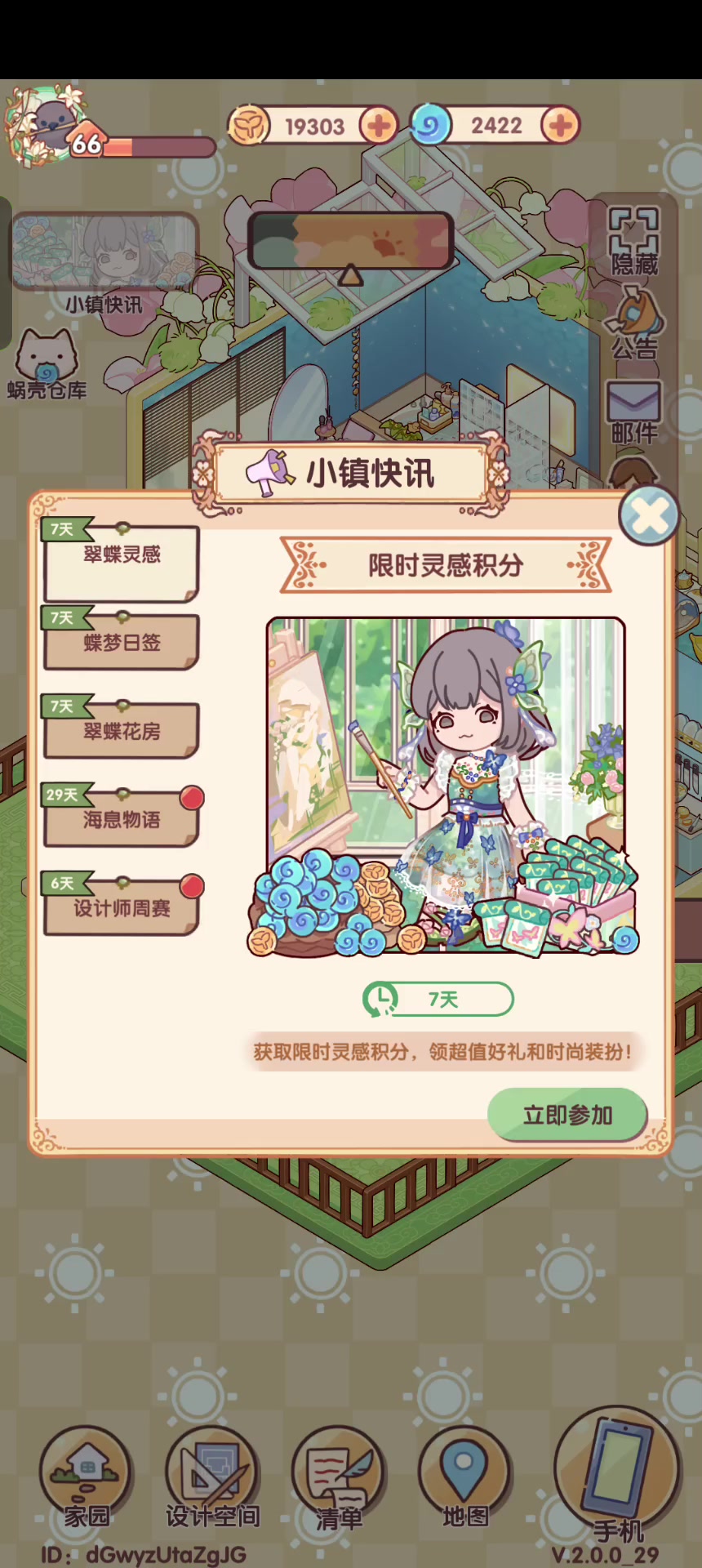Screen dimensions: 702x1568
Task: Open the 清单 list
Action: tap(339, 1478)
